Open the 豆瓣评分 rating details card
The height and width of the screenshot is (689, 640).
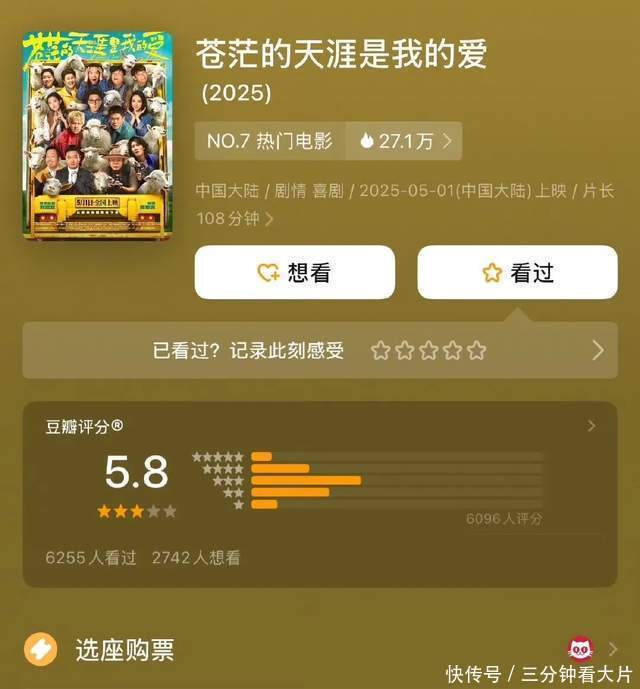coord(320,494)
